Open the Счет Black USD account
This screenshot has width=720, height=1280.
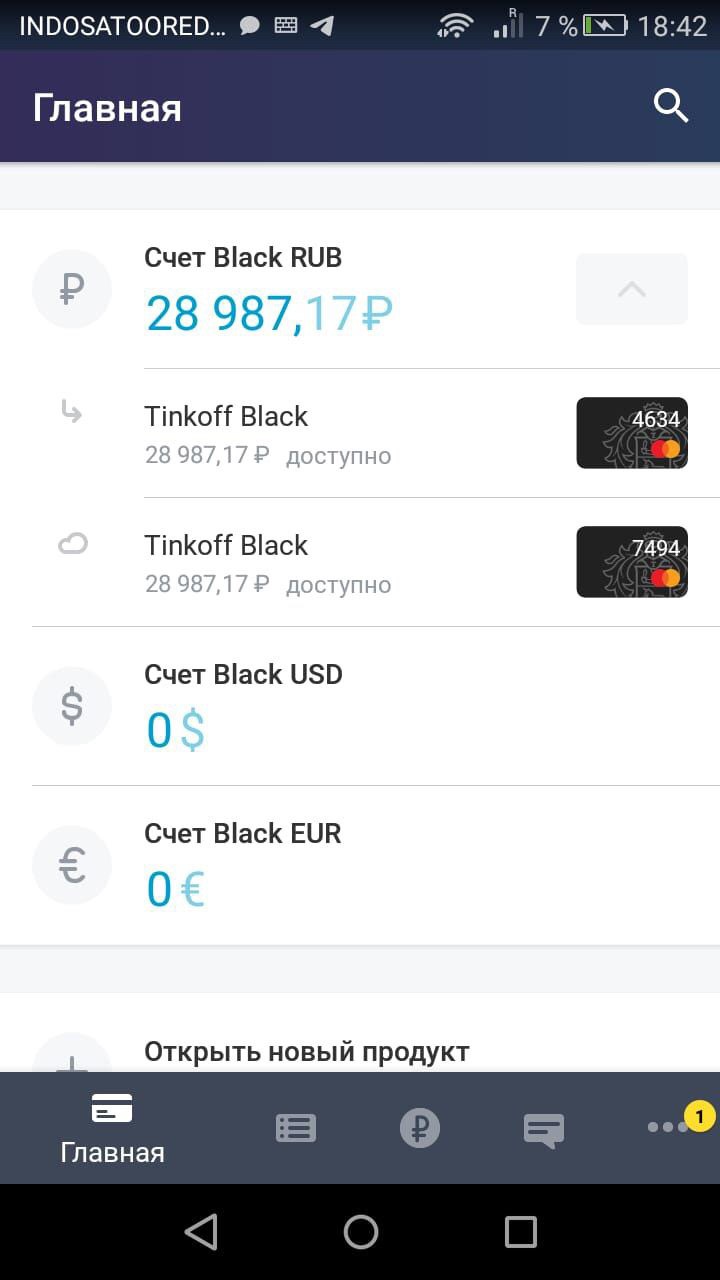pos(360,706)
